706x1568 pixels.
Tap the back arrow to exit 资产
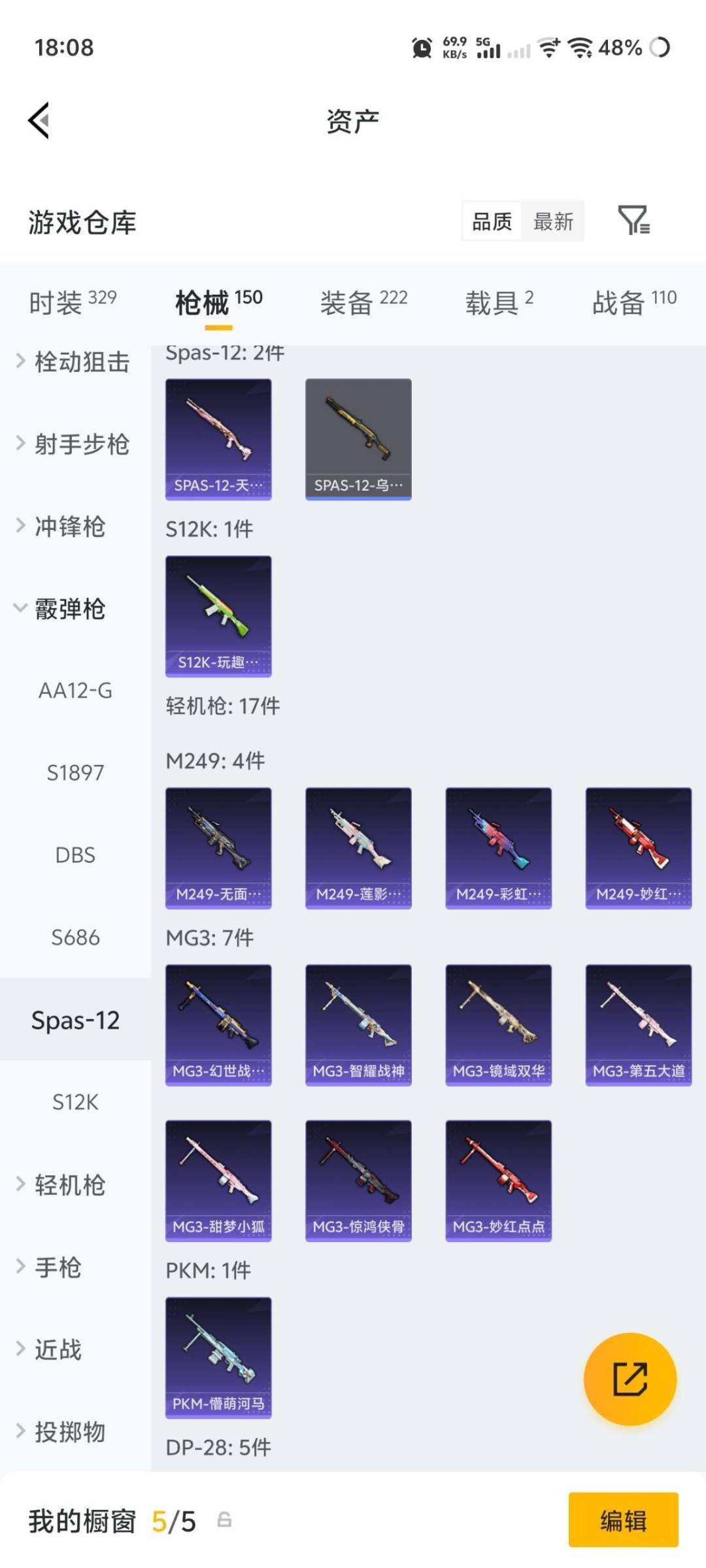37,120
